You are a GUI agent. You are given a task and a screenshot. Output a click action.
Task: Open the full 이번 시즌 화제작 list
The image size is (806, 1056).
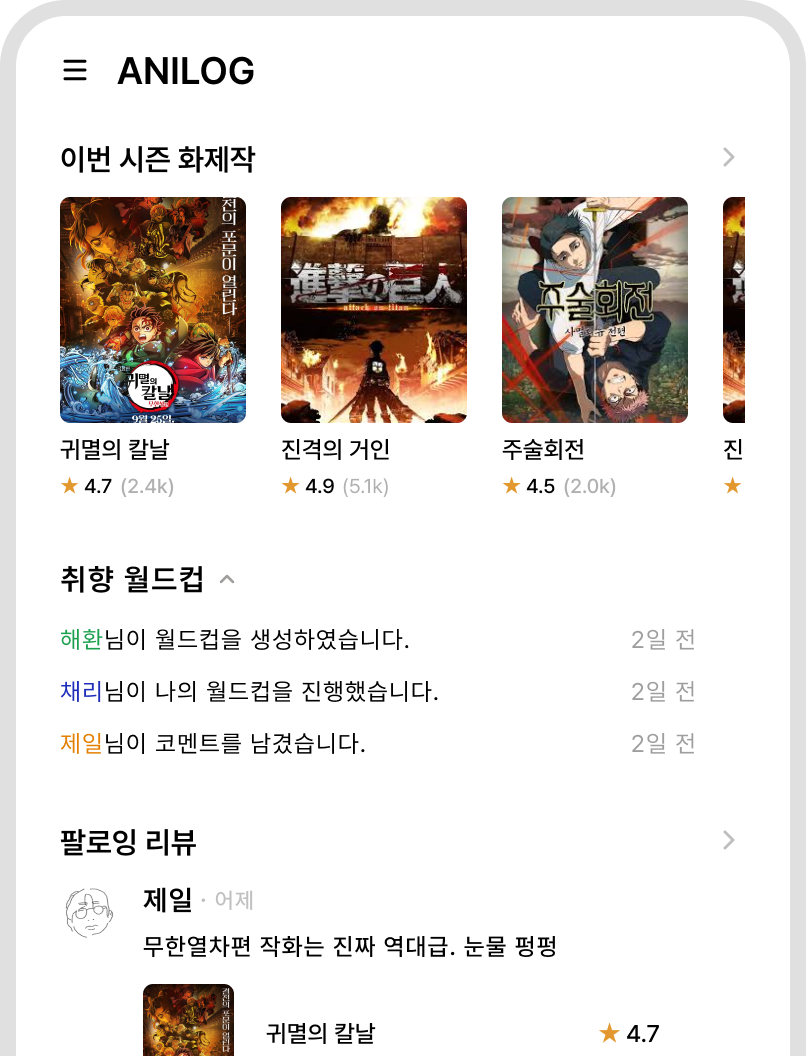click(728, 157)
